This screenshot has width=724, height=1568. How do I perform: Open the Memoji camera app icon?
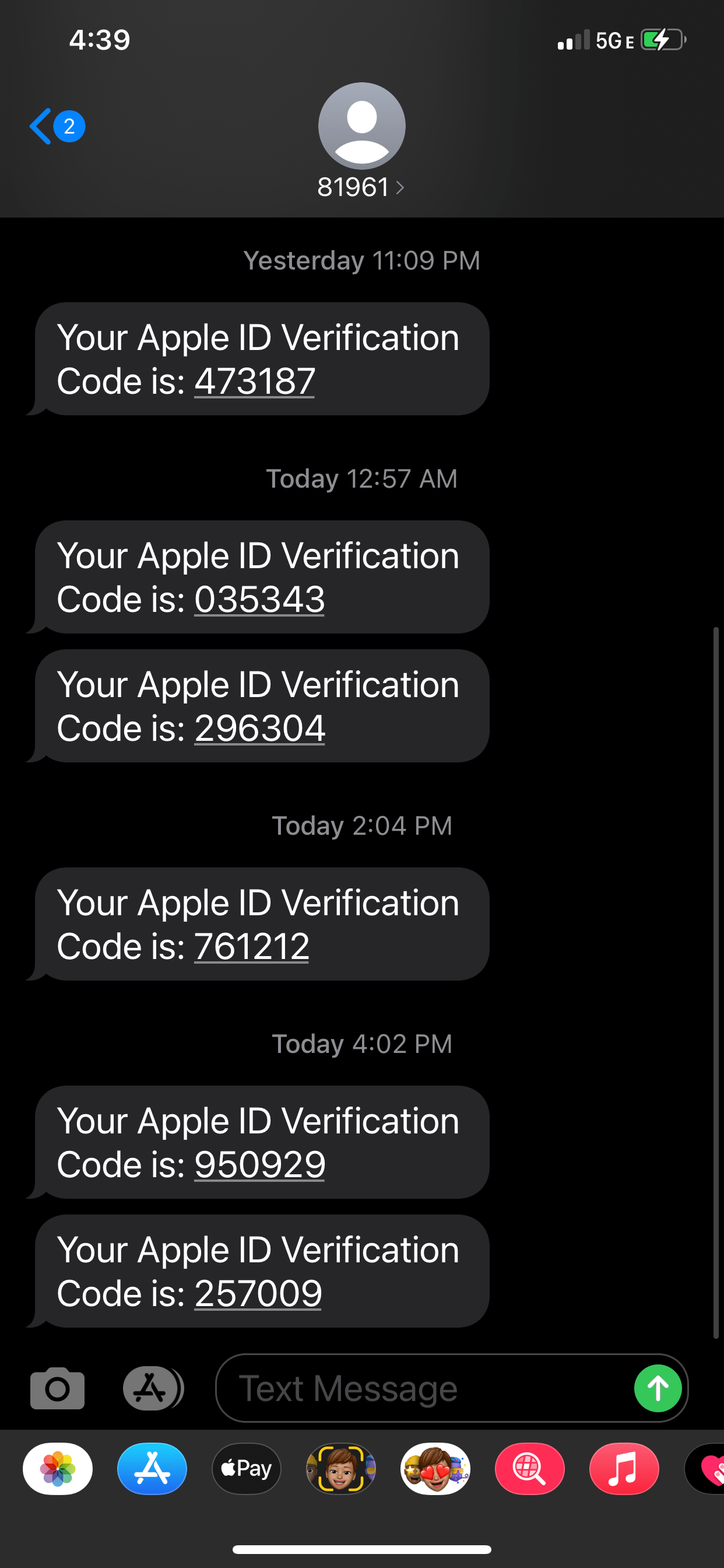click(x=340, y=1469)
